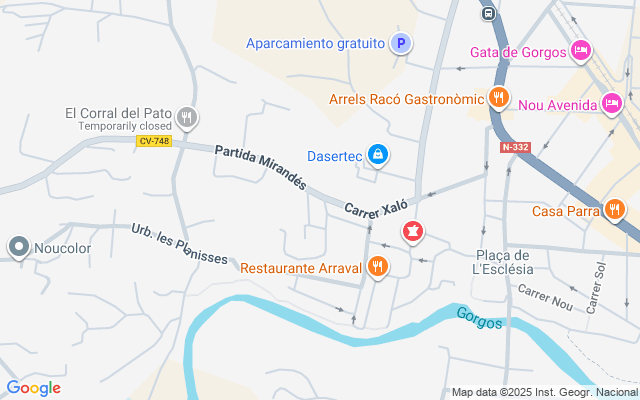
Task: Select the red highlighted location marker
Action: click(411, 232)
